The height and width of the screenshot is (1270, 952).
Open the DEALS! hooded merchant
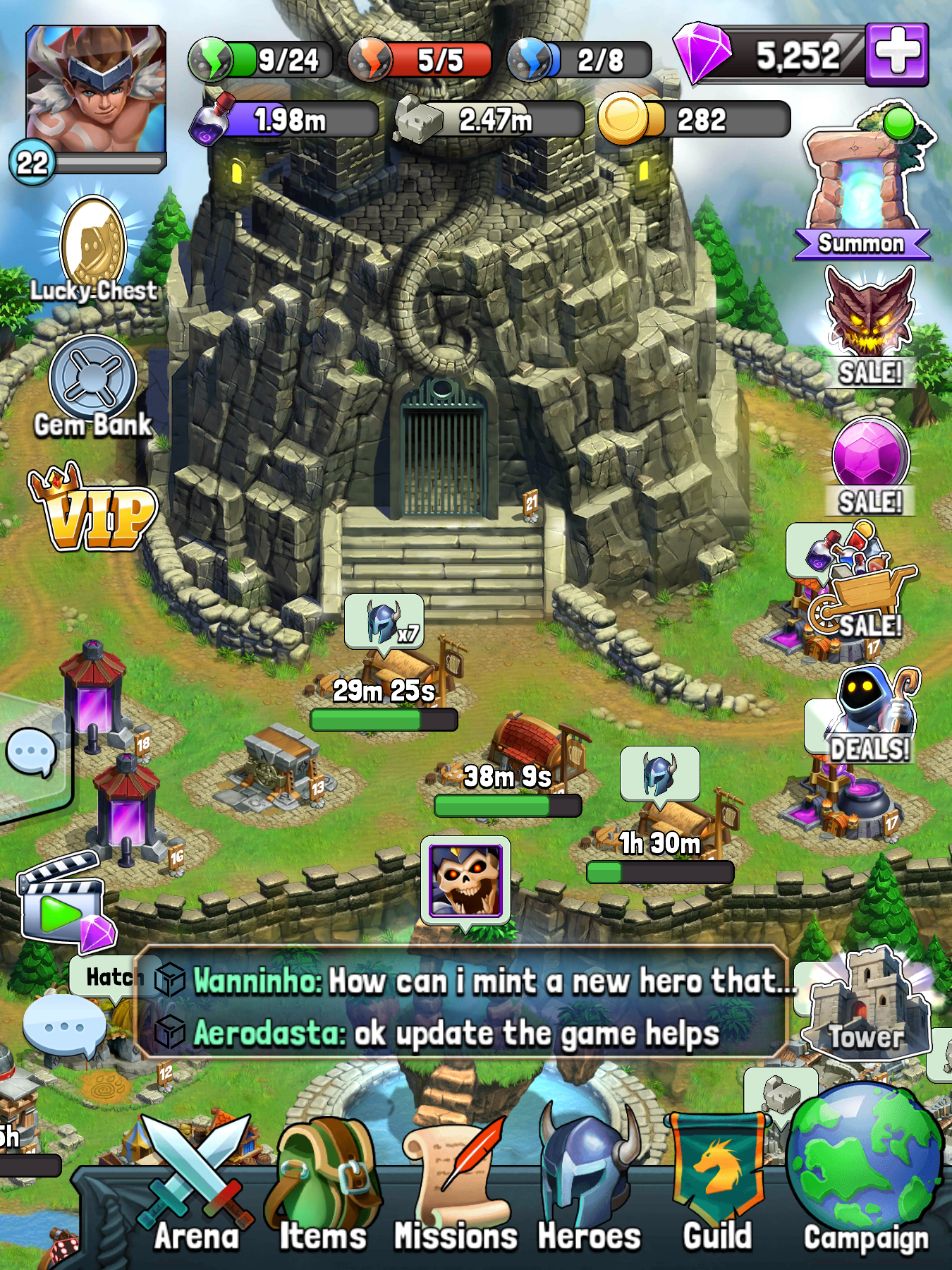coord(872,715)
